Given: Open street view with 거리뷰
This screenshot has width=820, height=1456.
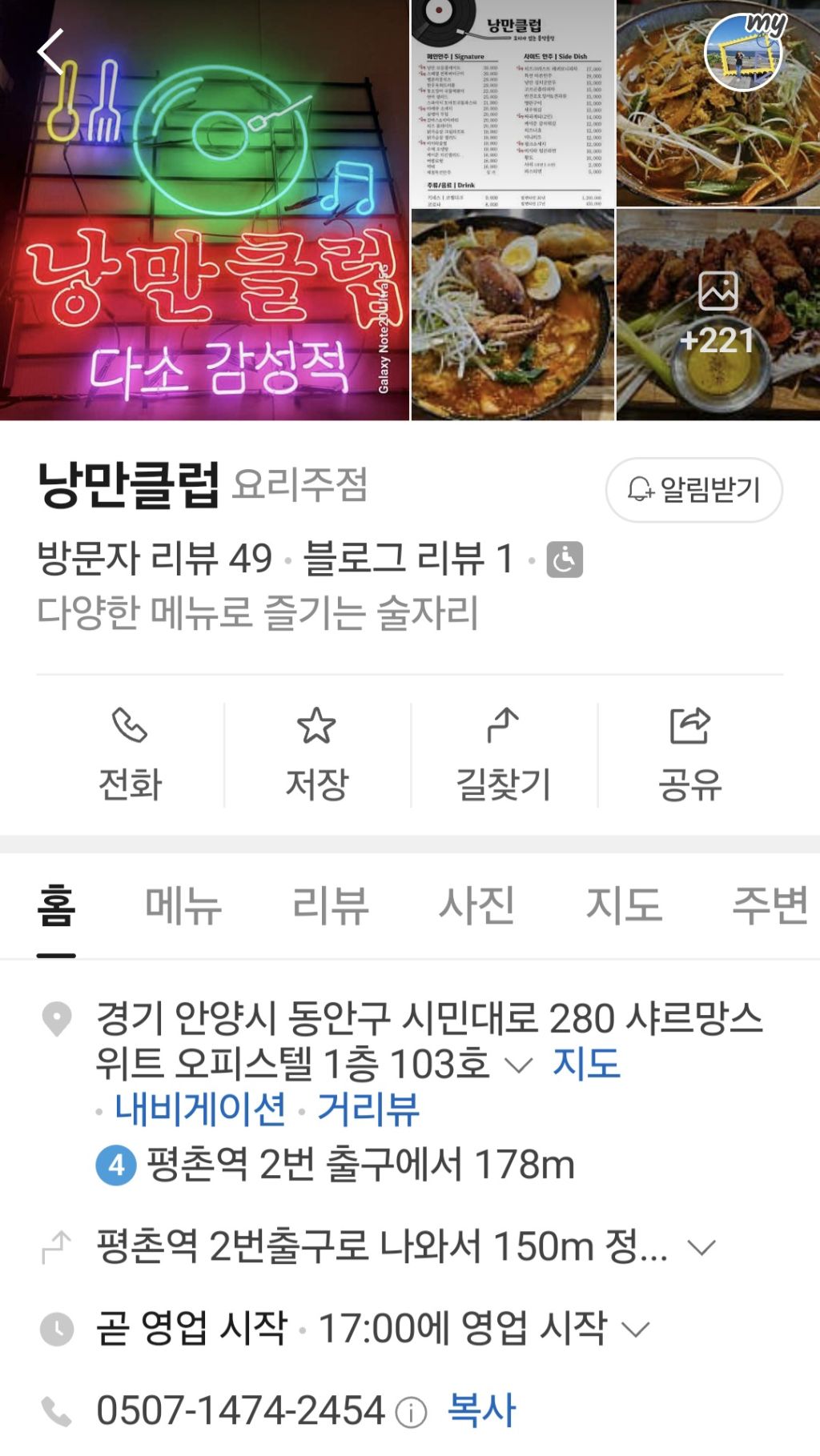Looking at the screenshot, I should coord(368,1109).
